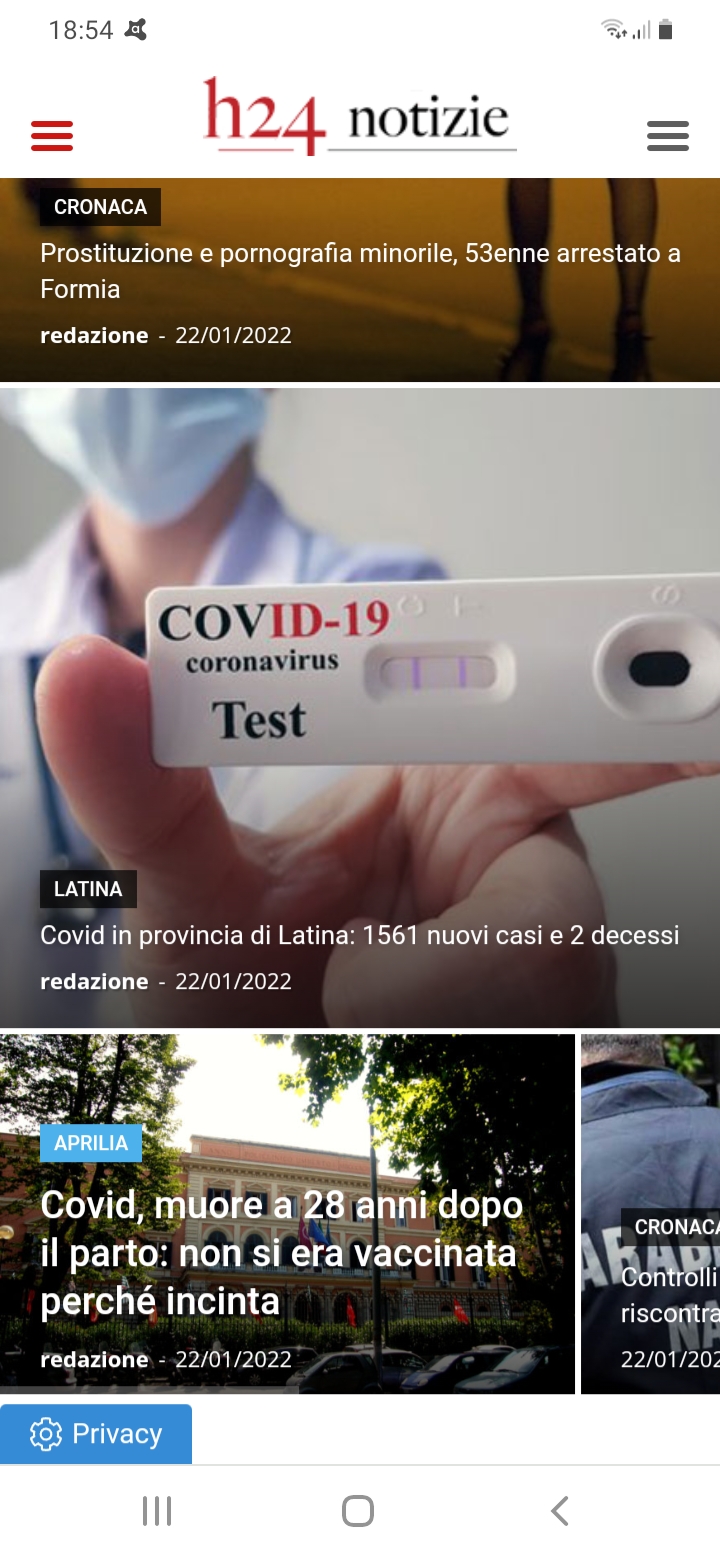Open the Privacy settings button
720x1560 pixels.
coord(96,1434)
